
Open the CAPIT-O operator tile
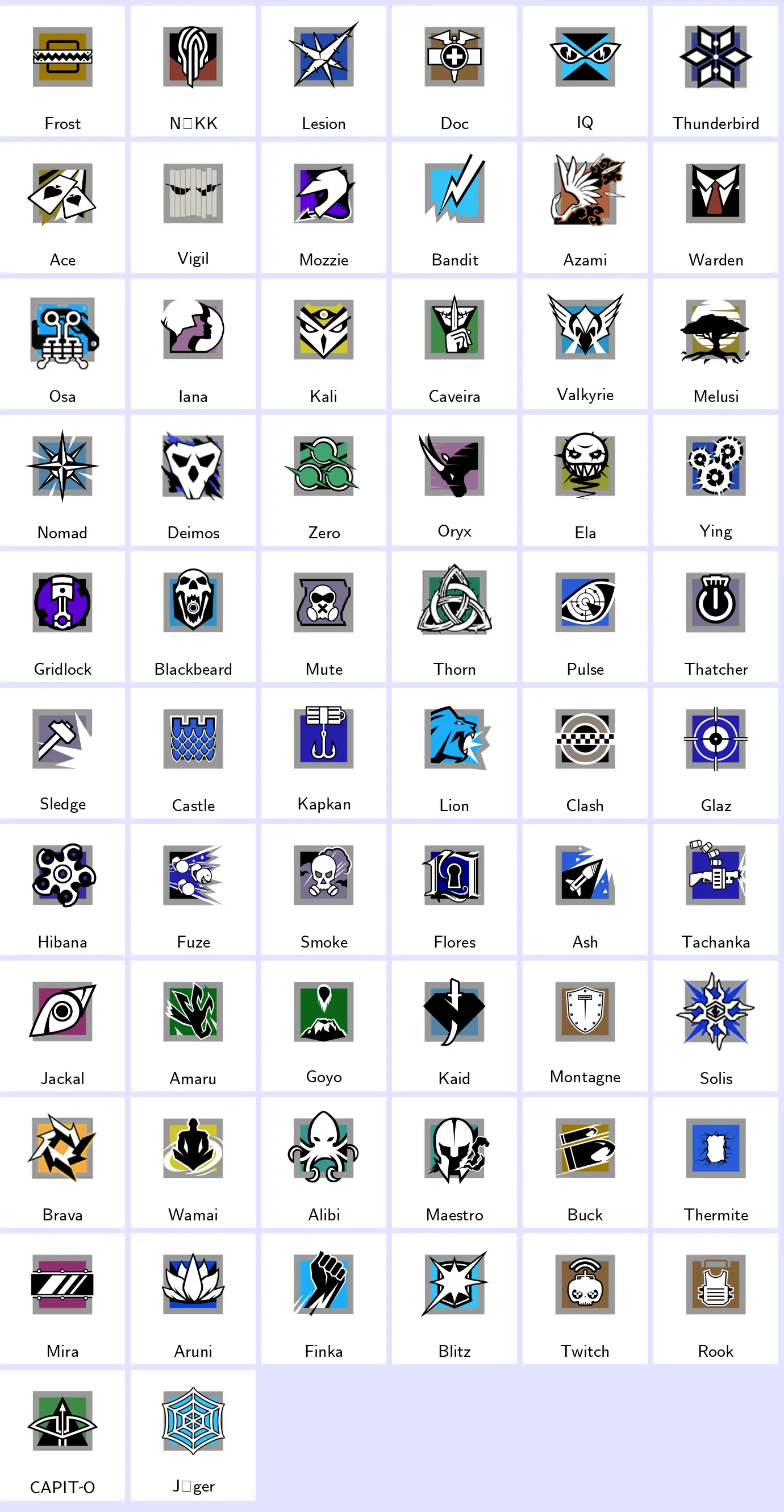62,1435
